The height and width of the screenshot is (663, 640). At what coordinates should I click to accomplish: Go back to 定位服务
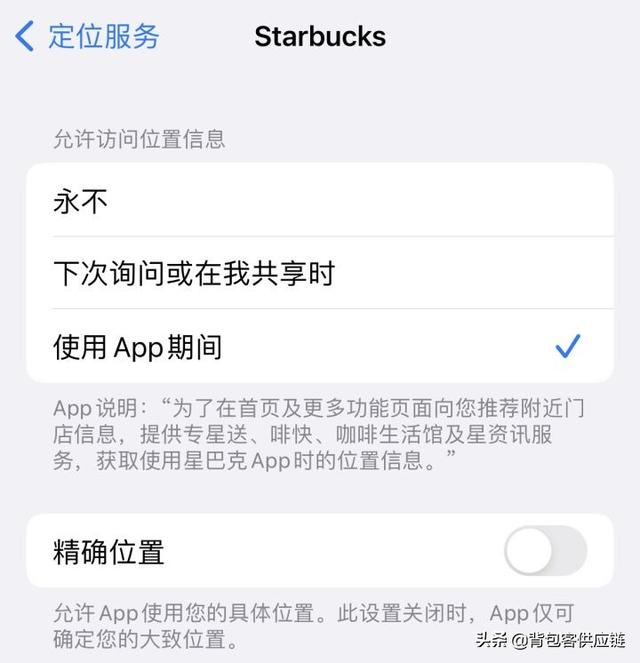pos(88,37)
